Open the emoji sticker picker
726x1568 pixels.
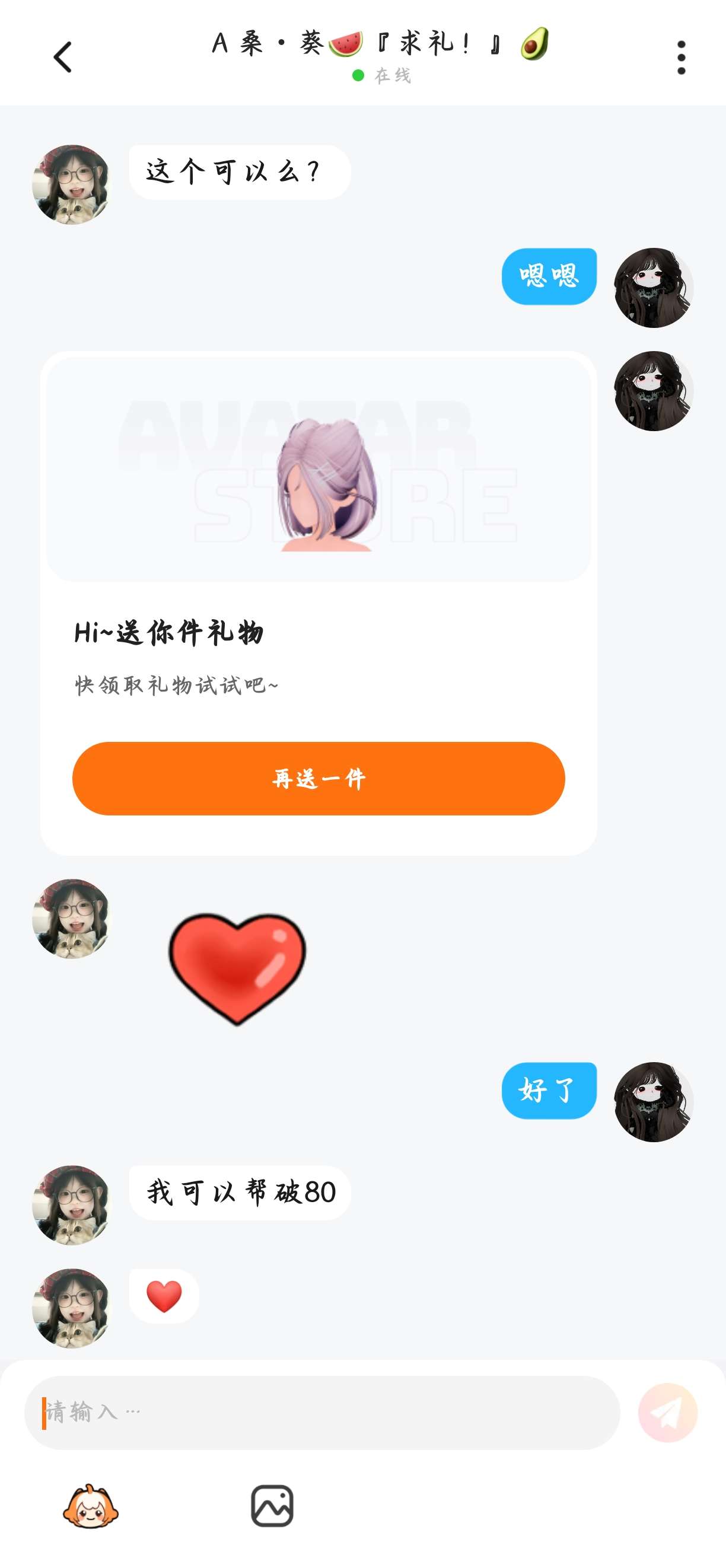click(91, 1506)
